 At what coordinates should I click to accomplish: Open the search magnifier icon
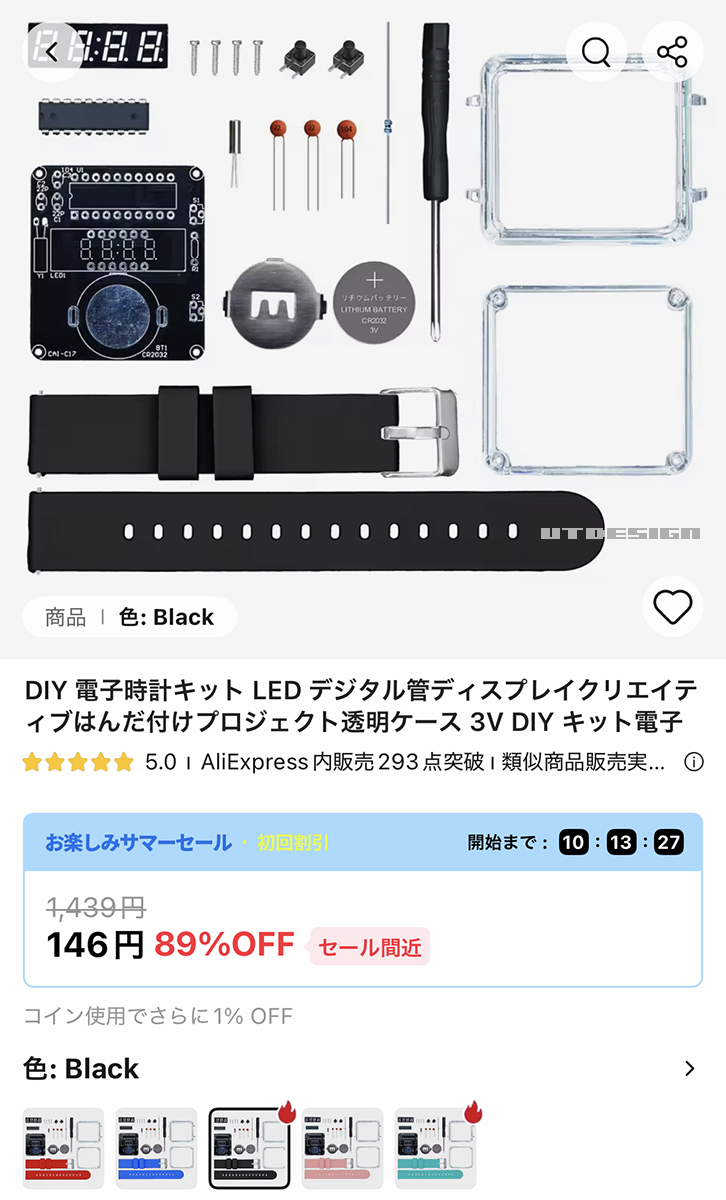click(x=596, y=51)
